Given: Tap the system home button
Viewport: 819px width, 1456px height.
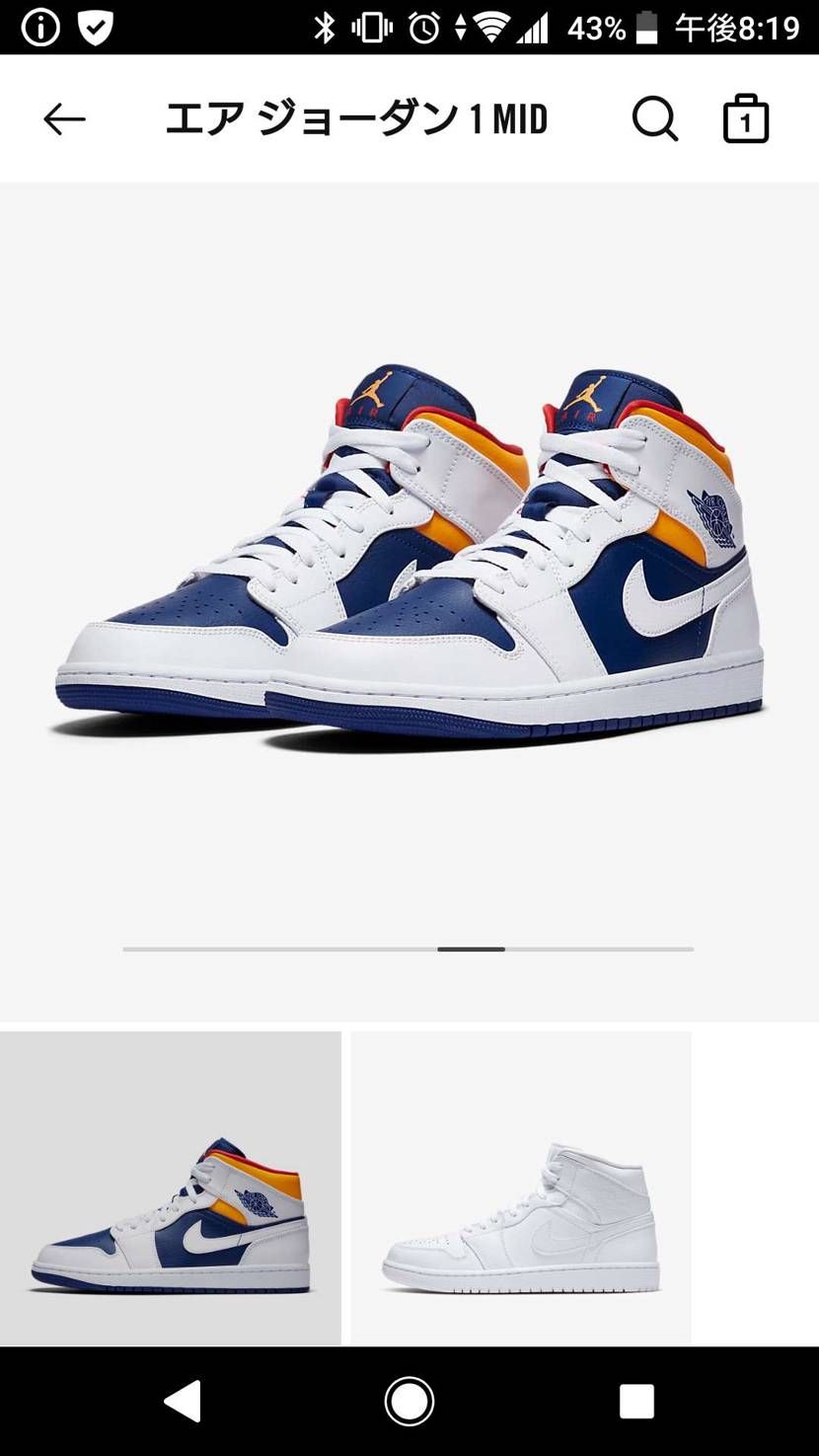Looking at the screenshot, I should (409, 1401).
